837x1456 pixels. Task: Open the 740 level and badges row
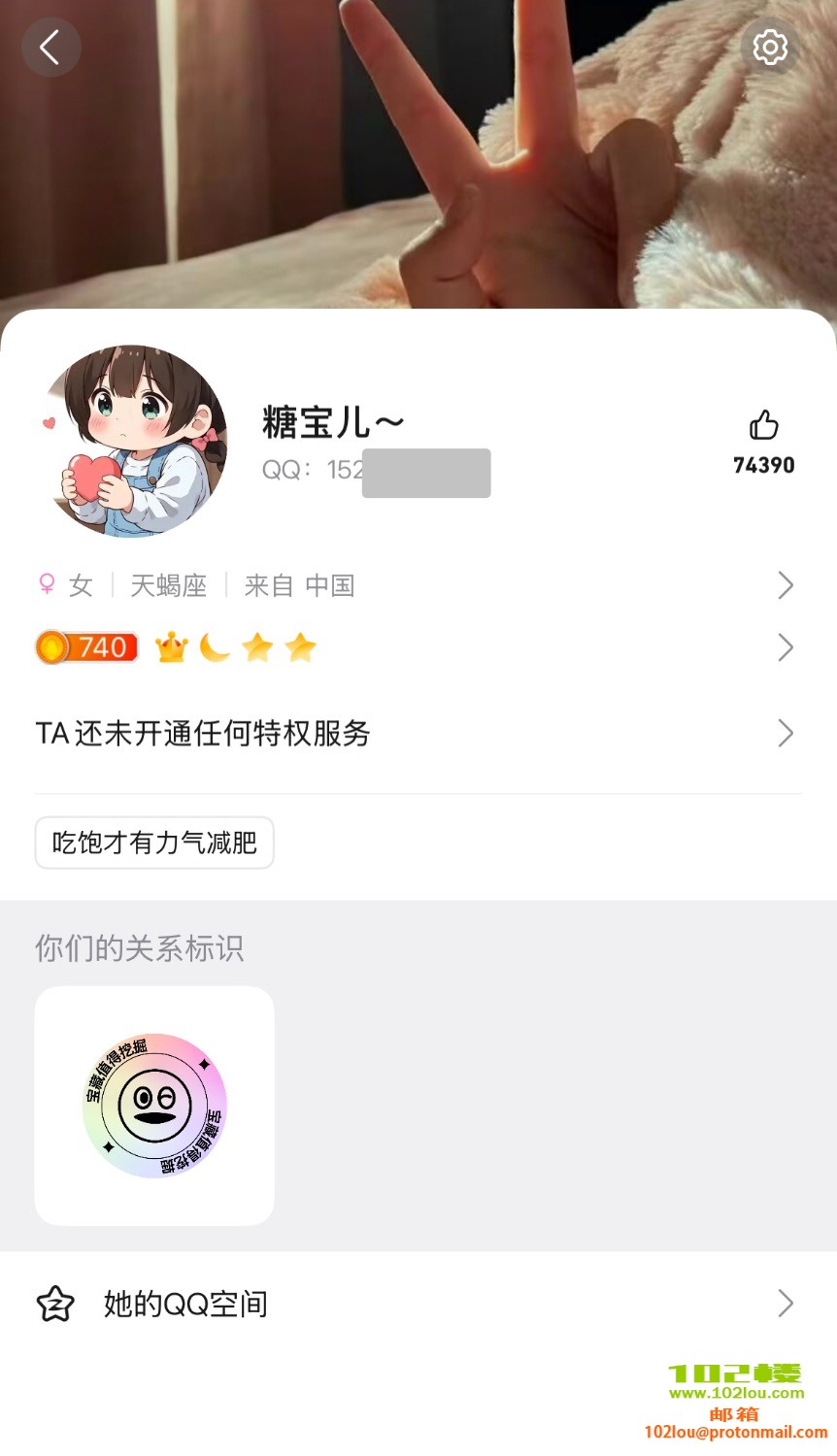coord(418,647)
